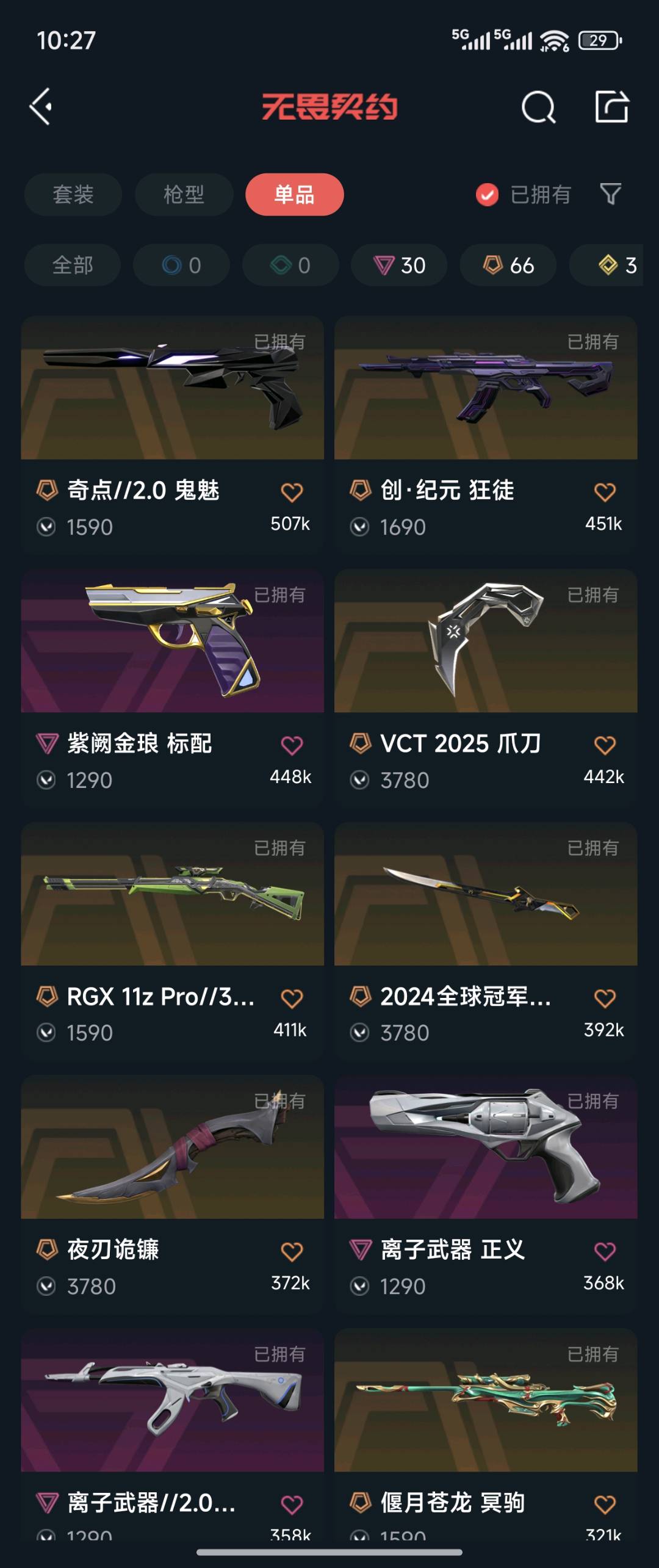Screen dimensions: 659x1568
Task: Switch to the 套装 tab
Action: point(73,195)
